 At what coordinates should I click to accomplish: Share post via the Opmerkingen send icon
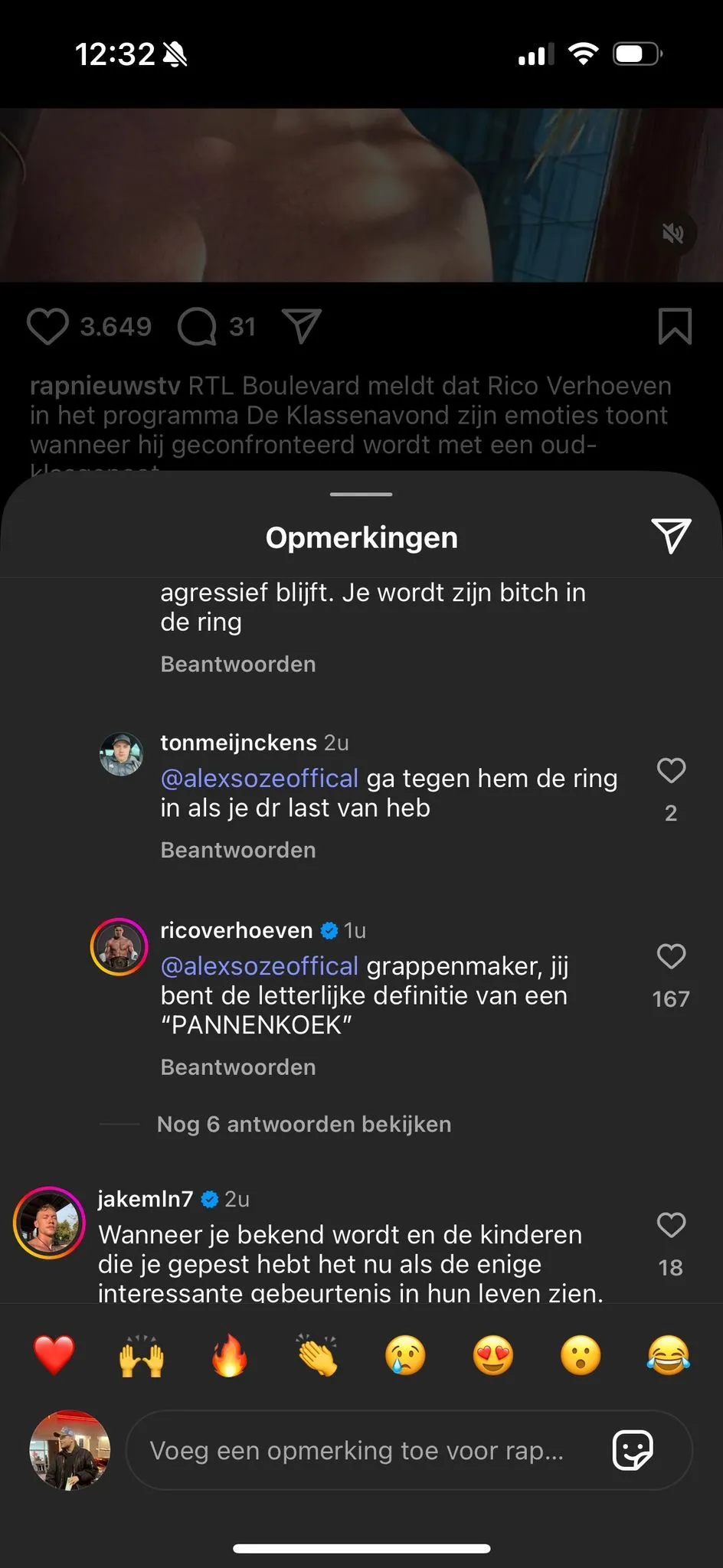671,536
